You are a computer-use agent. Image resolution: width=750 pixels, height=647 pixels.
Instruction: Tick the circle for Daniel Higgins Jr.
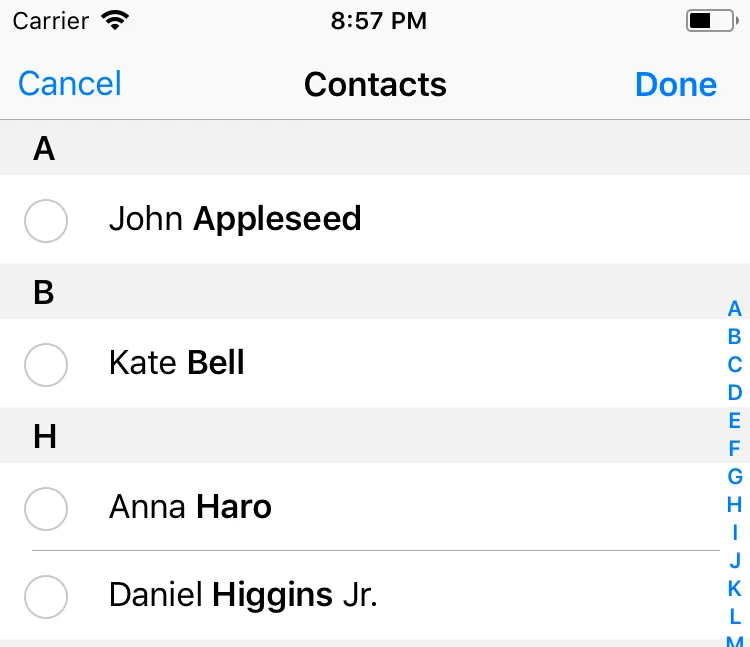point(46,597)
